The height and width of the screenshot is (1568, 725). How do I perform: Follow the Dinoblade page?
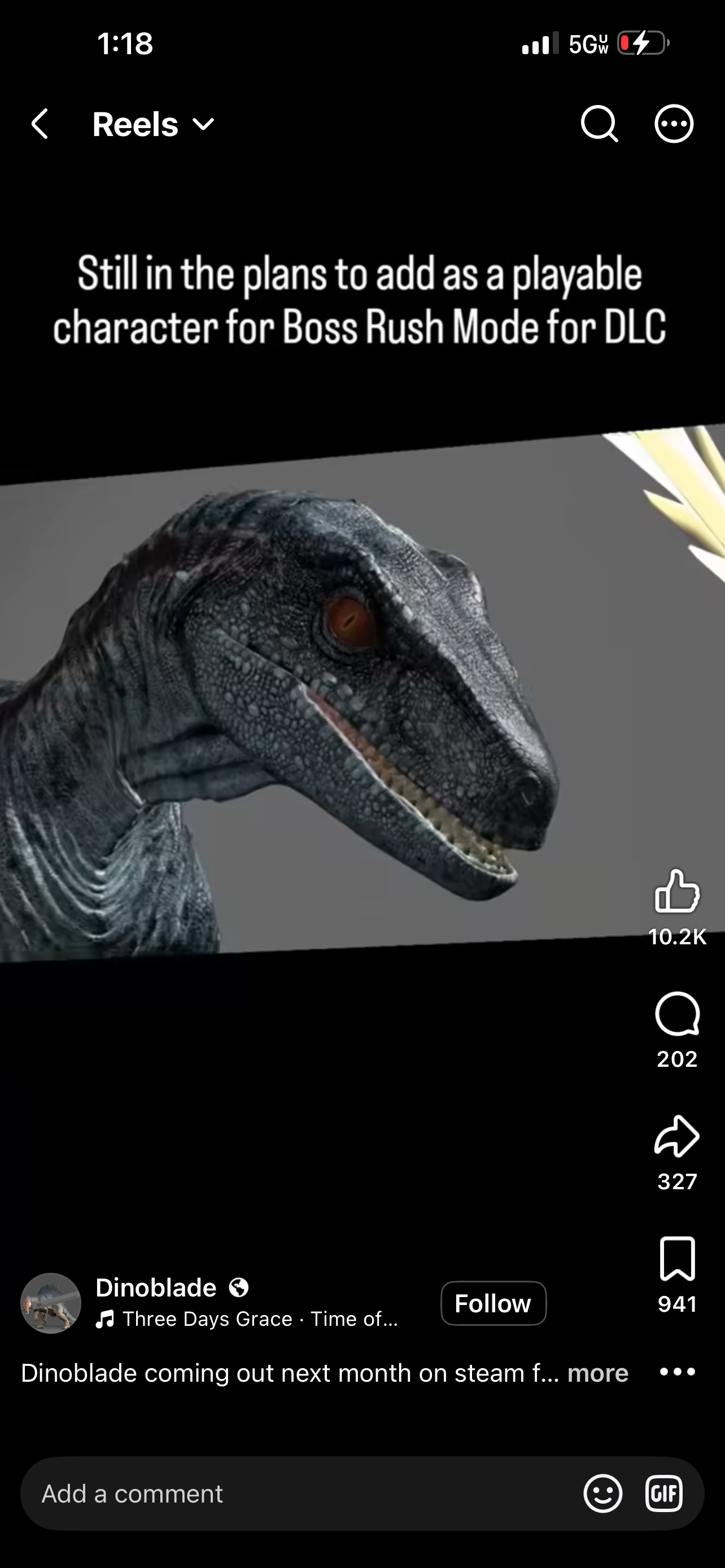tap(493, 1303)
